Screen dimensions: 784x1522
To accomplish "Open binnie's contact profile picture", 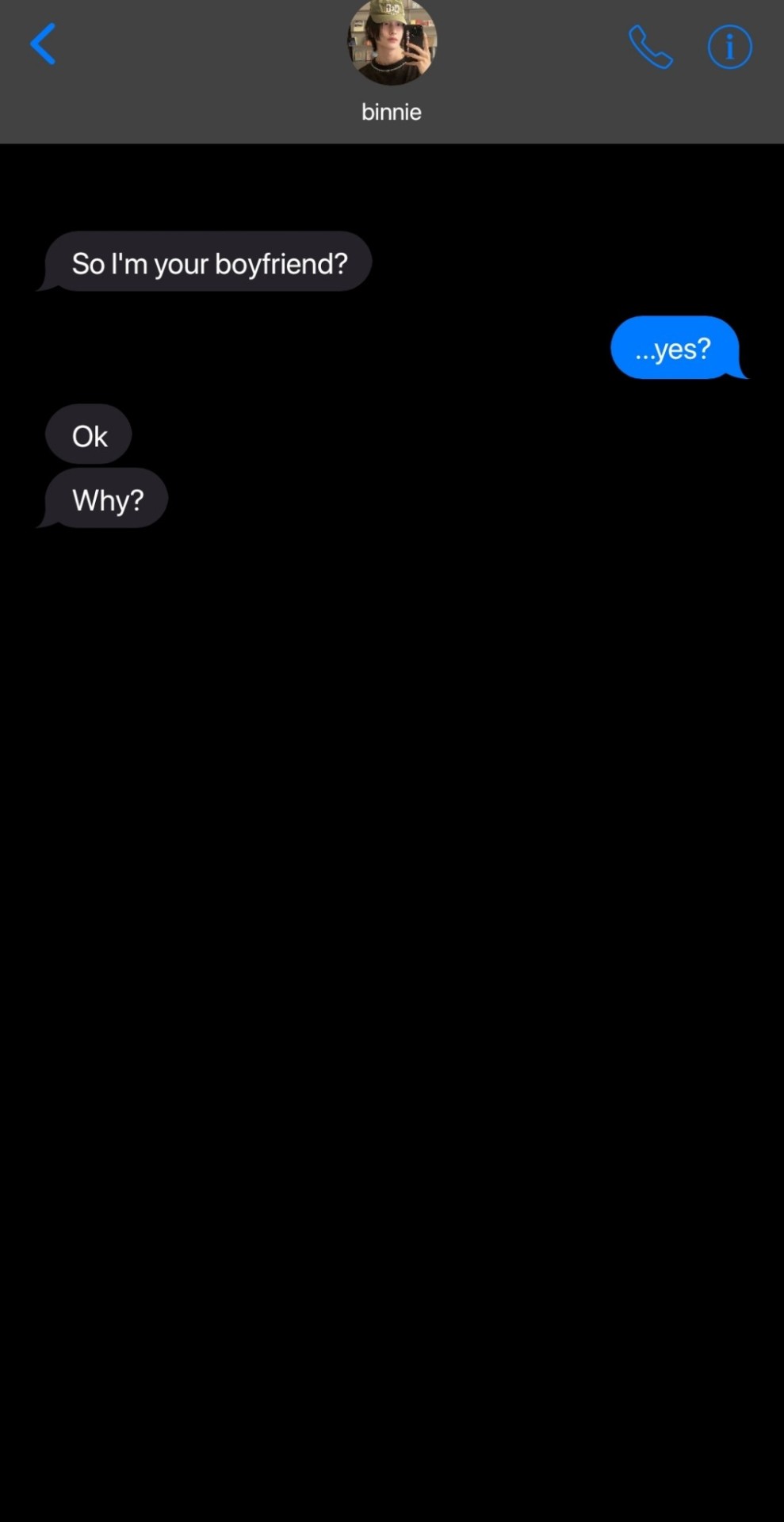I will pyautogui.click(x=392, y=41).
